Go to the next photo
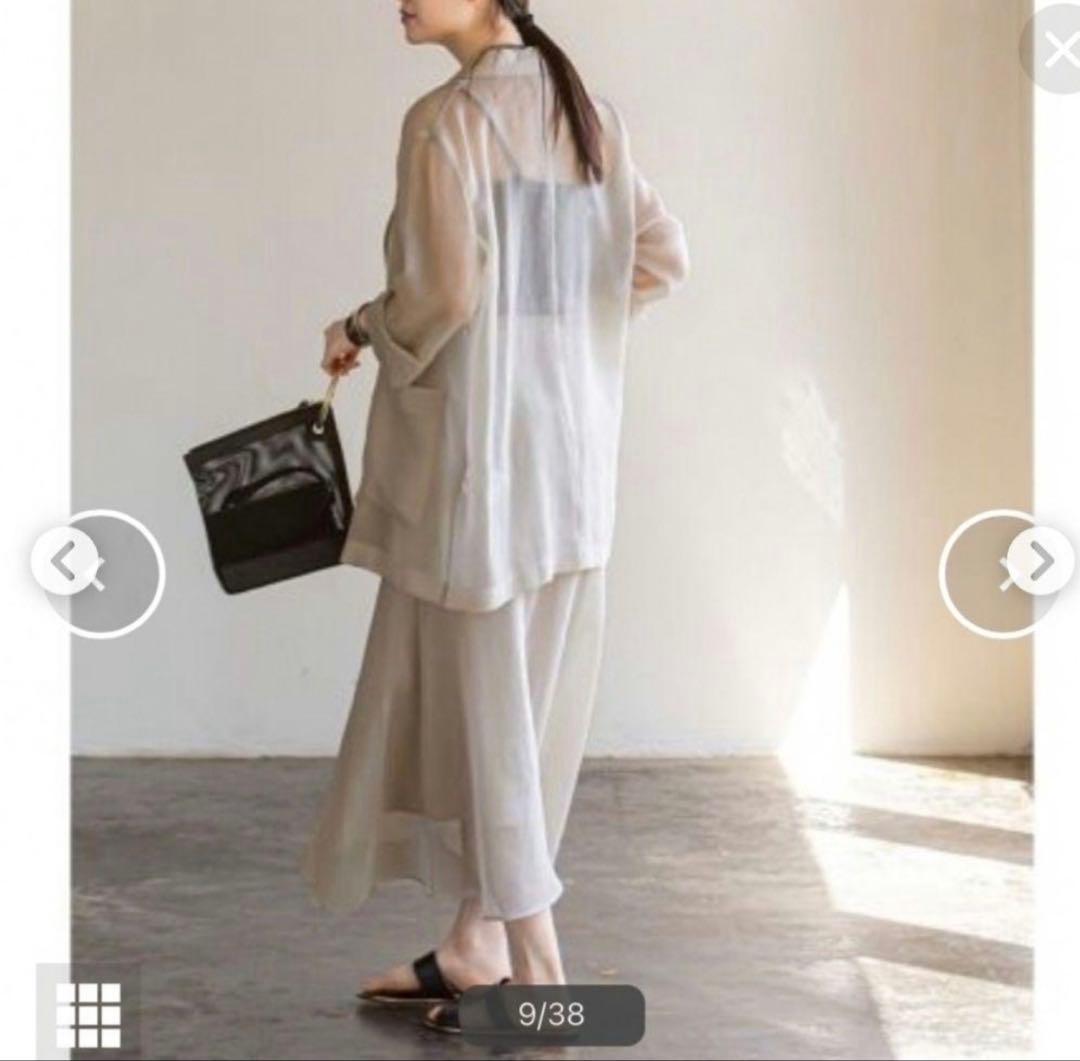 pos(1039,562)
